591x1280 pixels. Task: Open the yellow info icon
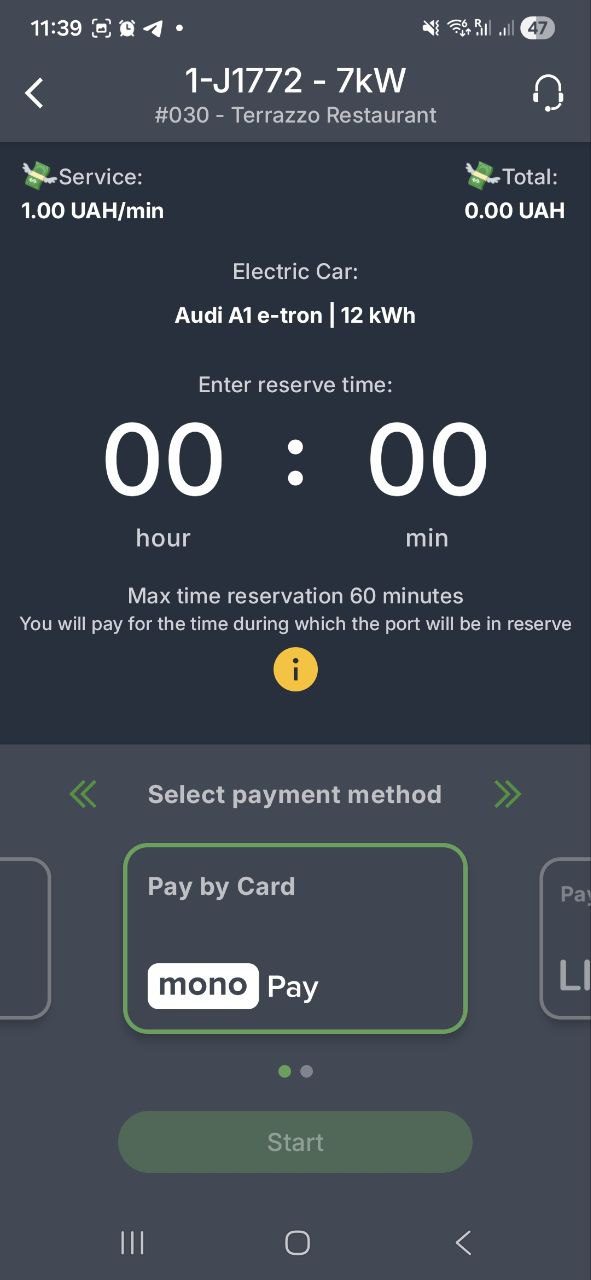tap(295, 670)
